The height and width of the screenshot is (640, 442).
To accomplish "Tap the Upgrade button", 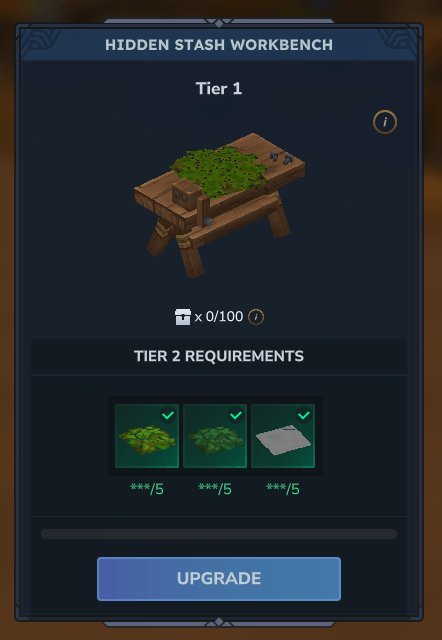I will click(x=219, y=578).
